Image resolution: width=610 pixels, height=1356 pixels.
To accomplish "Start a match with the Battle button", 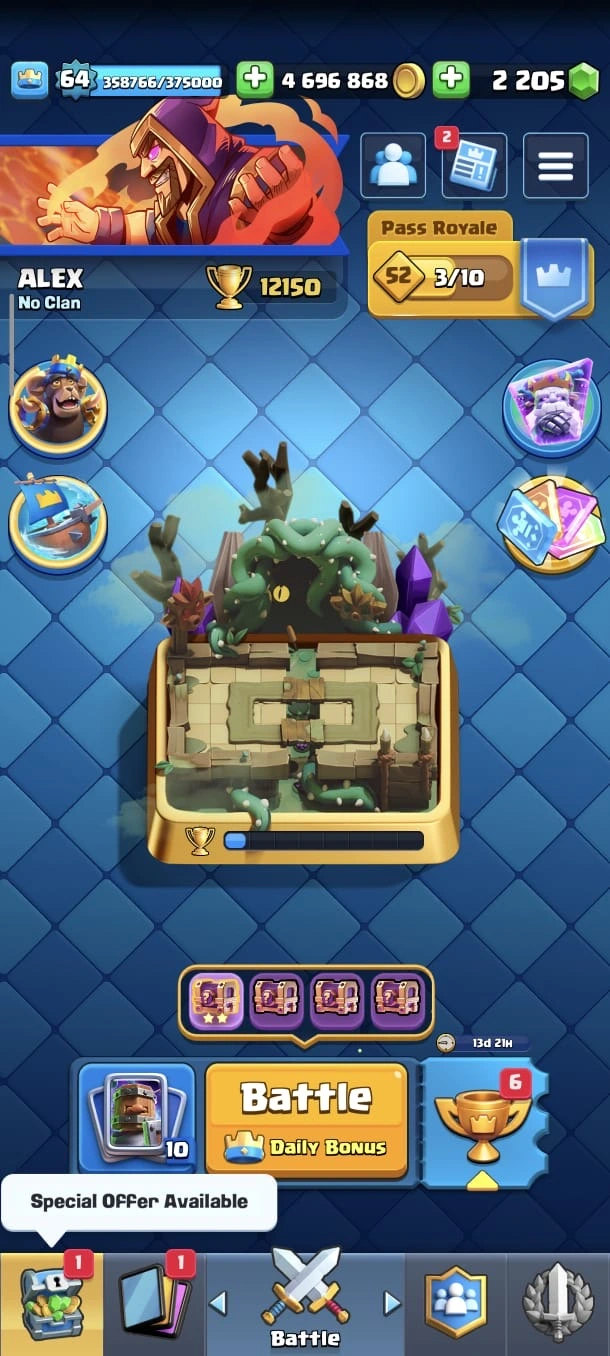I will pos(306,1119).
